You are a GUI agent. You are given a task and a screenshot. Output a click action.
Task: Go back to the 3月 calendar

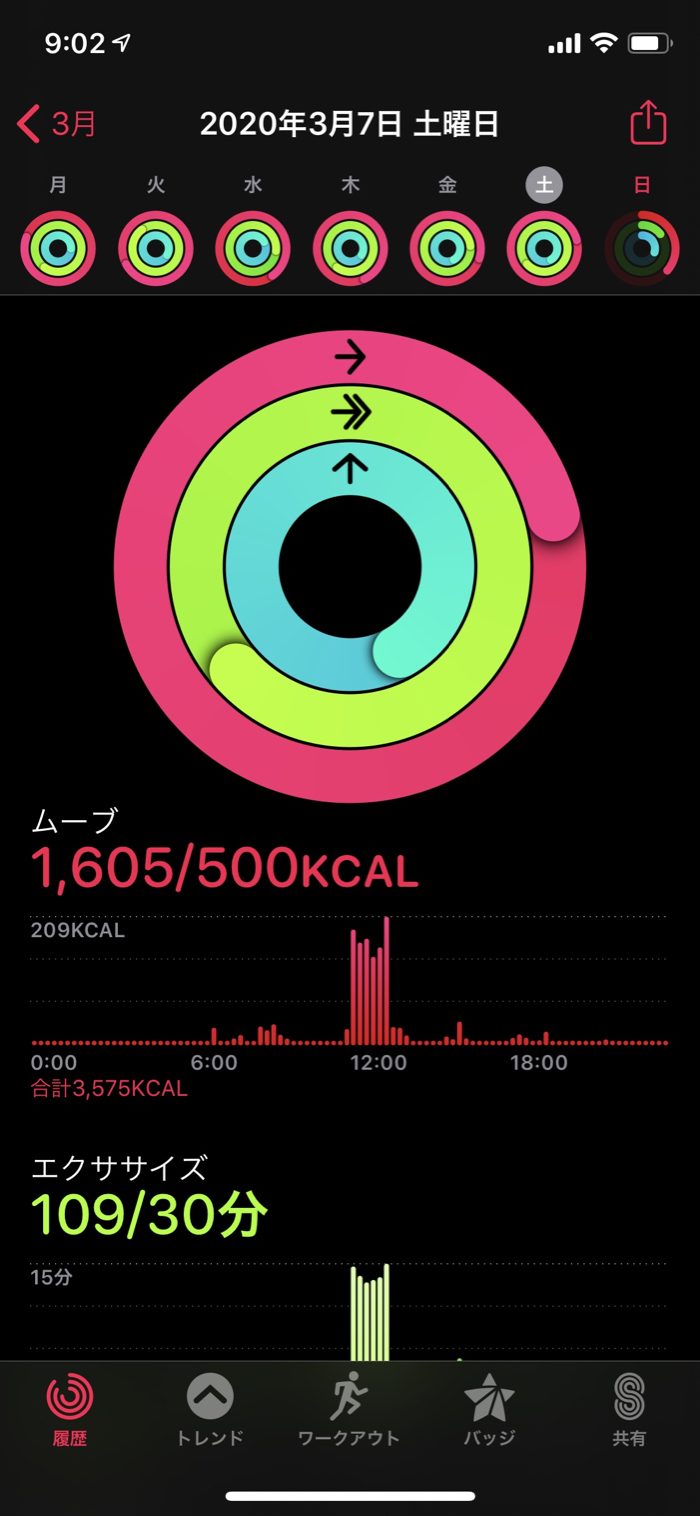[x=58, y=125]
